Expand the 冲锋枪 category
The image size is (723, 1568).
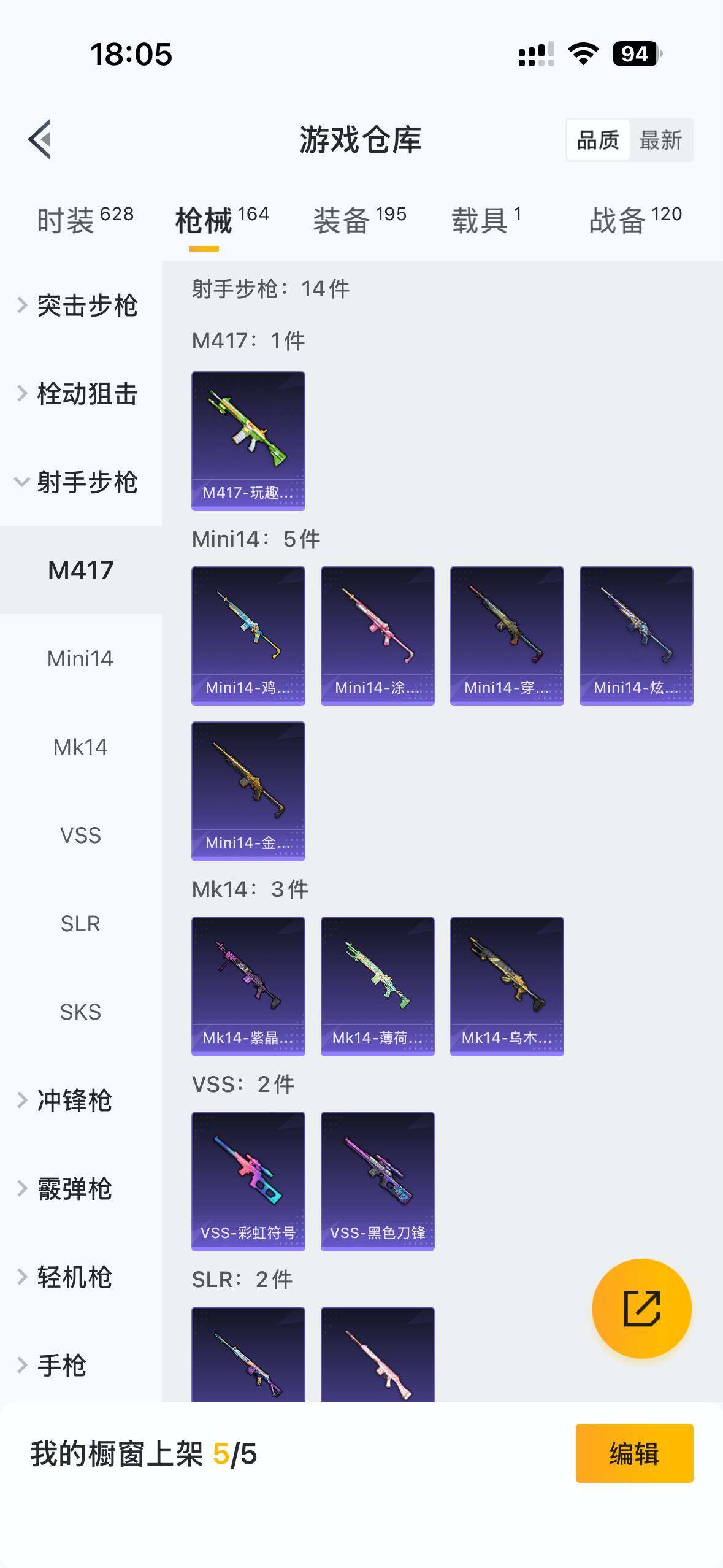75,1100
